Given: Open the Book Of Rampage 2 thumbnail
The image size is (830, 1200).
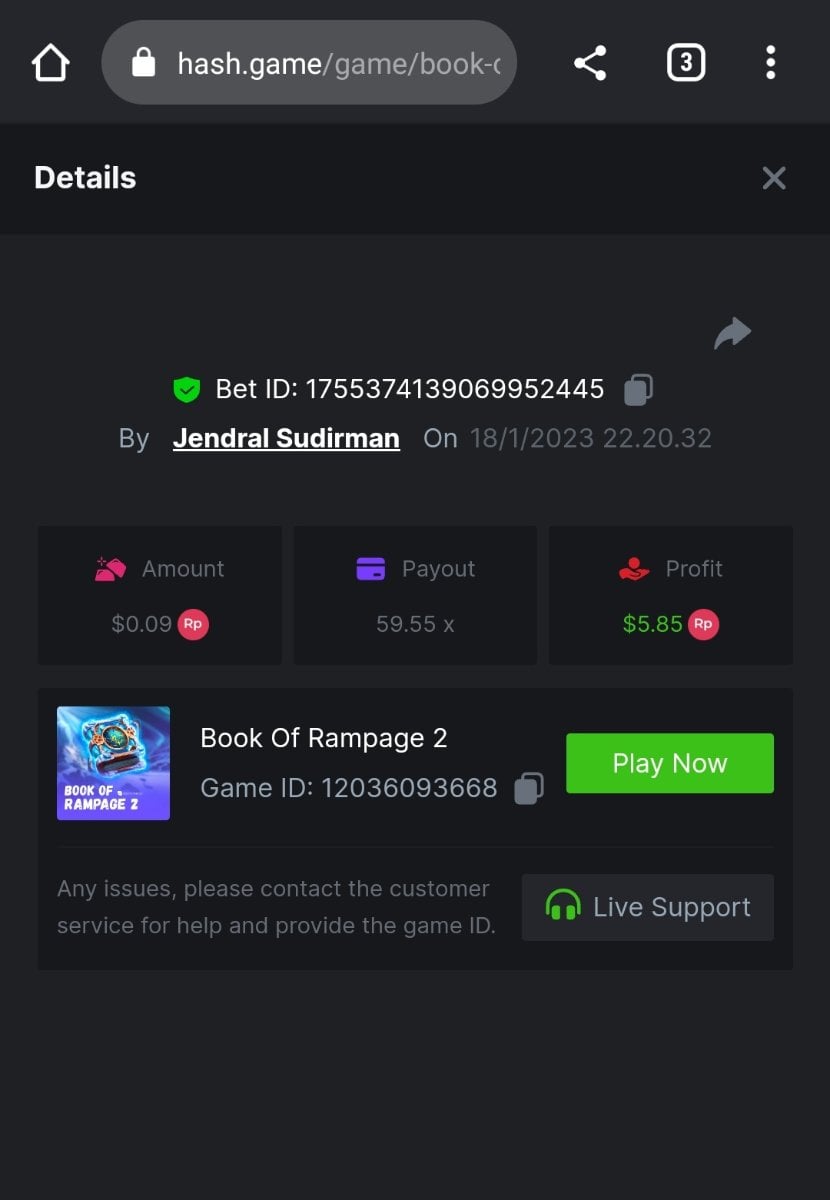Looking at the screenshot, I should (x=113, y=763).
